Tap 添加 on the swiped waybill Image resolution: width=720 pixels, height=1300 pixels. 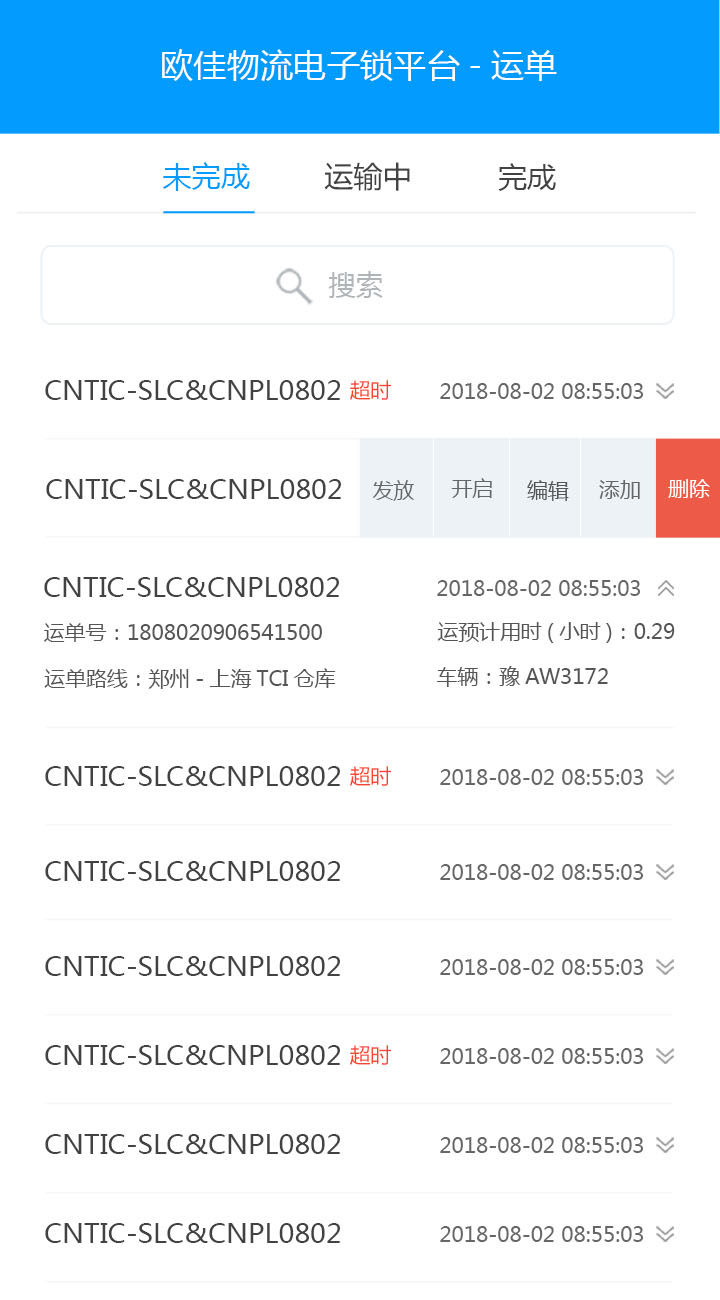pyautogui.click(x=619, y=488)
